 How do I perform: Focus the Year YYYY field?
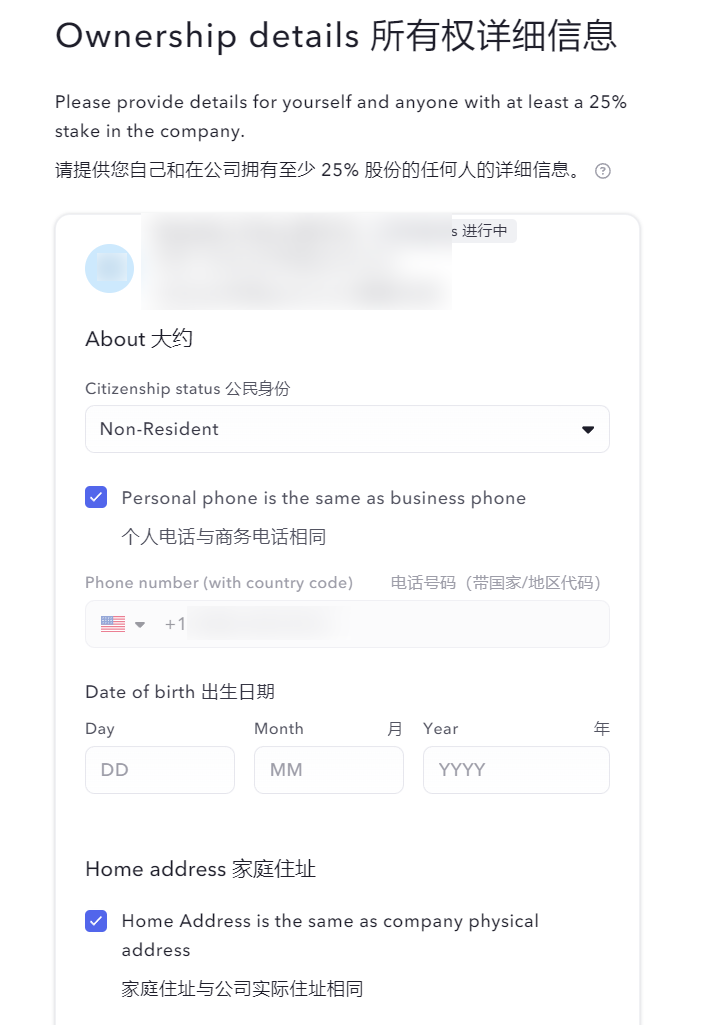pos(515,770)
